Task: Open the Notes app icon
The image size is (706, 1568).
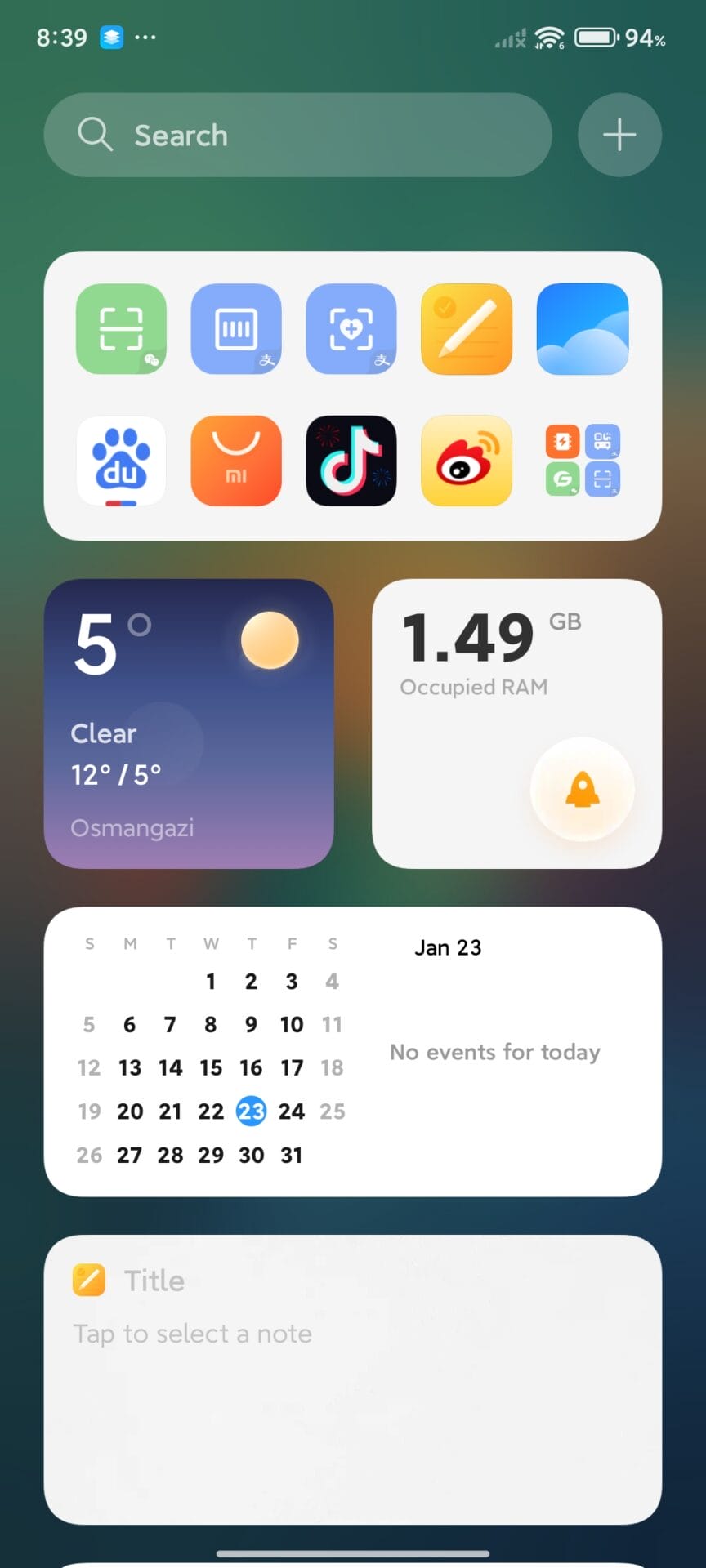Action: point(467,328)
